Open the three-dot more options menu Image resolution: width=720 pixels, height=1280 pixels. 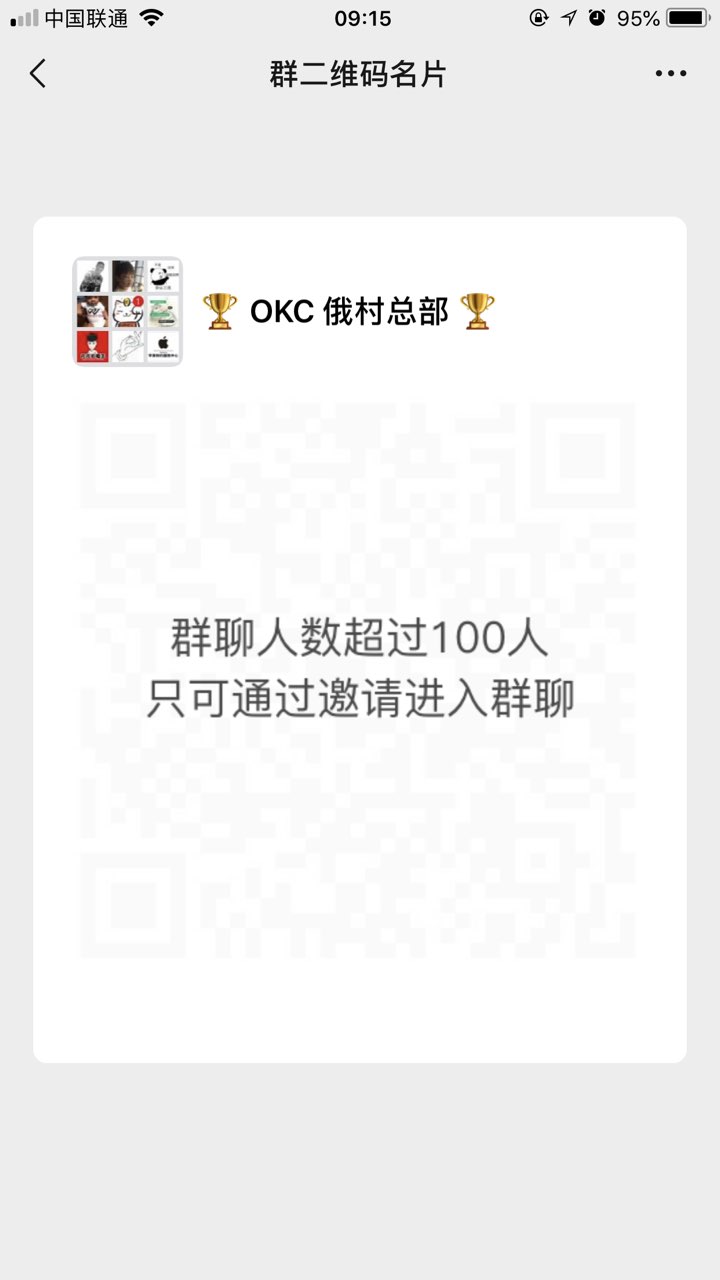click(x=670, y=73)
